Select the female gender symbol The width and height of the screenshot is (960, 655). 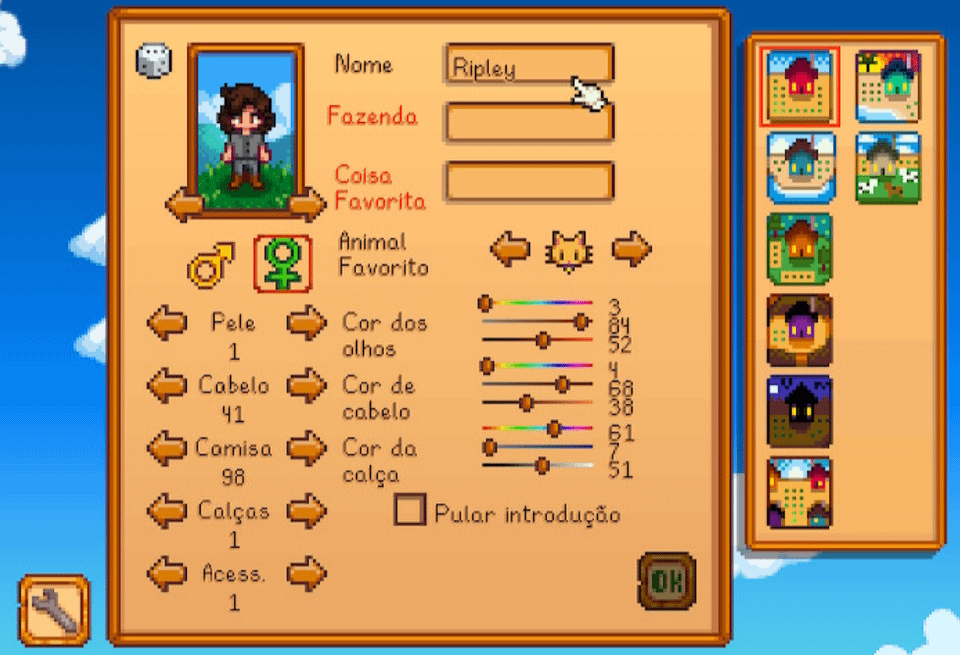coord(282,264)
